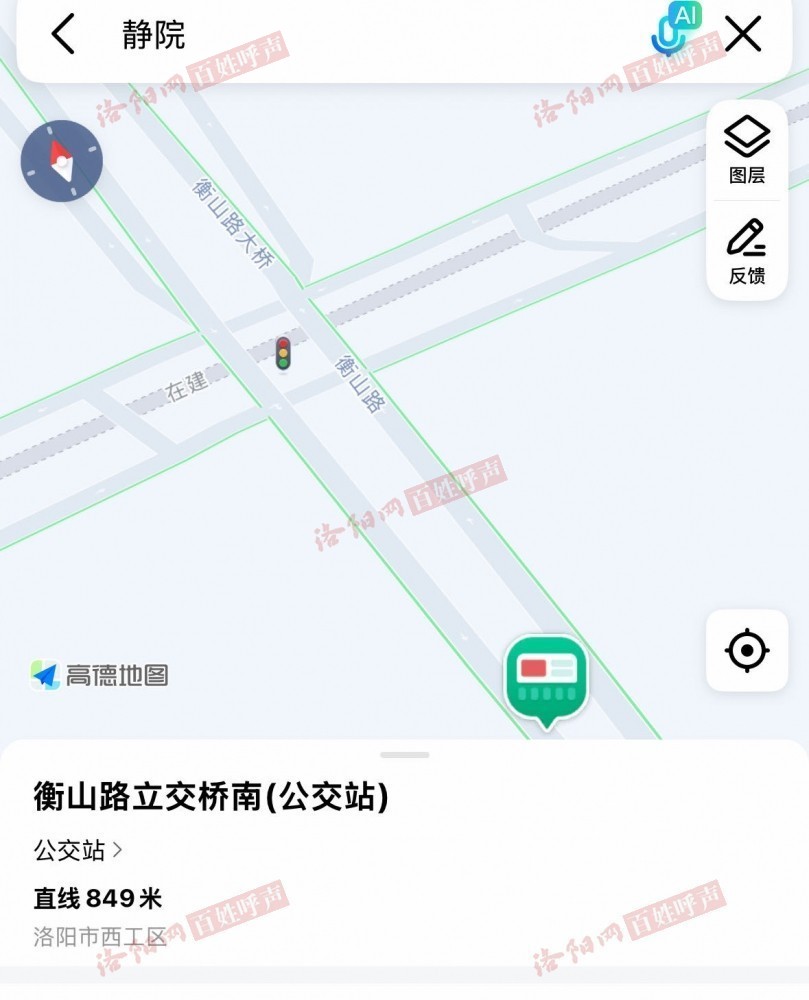
Task: Expand the bottom sheet using its handle
Action: [405, 754]
